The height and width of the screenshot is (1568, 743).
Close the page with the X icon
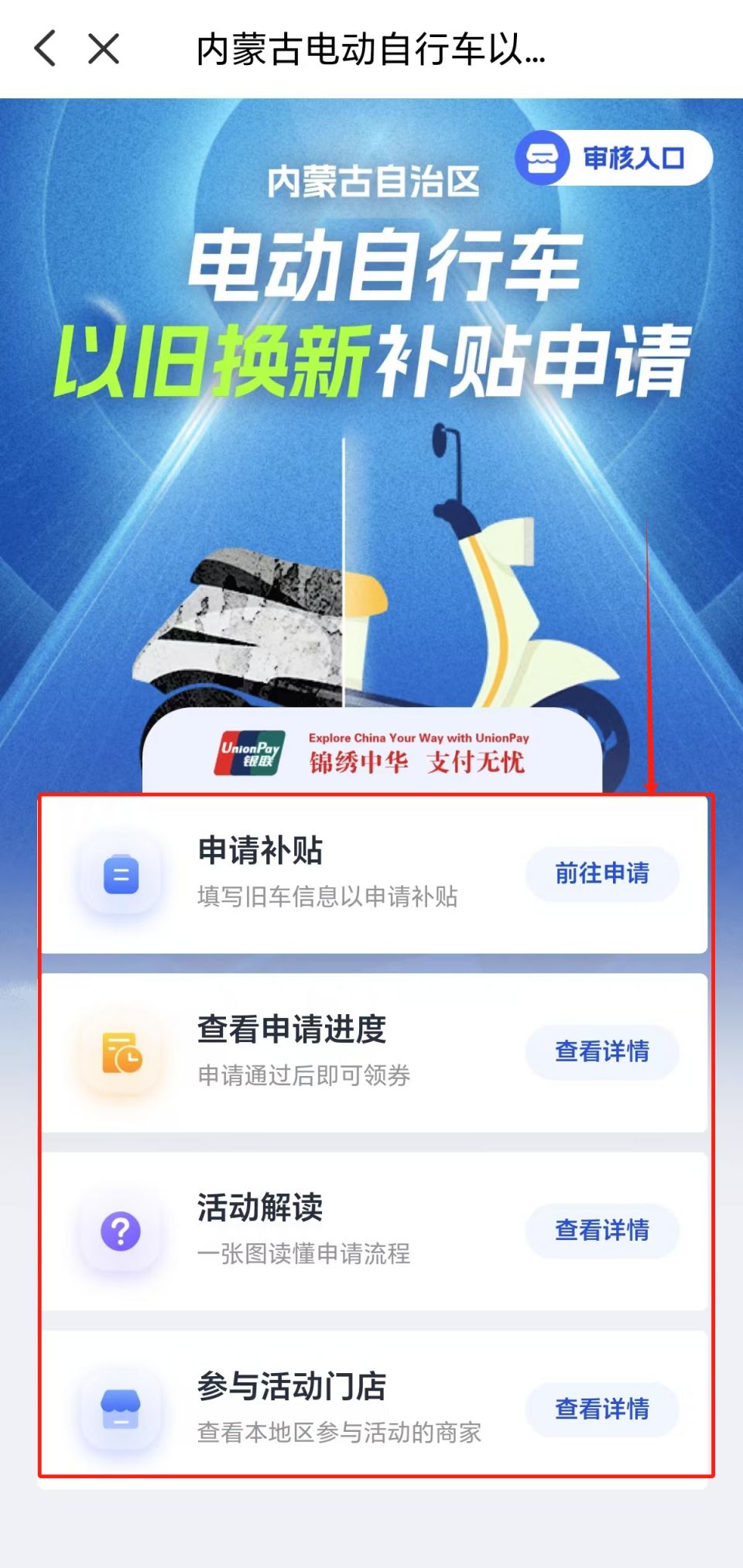coord(104,49)
